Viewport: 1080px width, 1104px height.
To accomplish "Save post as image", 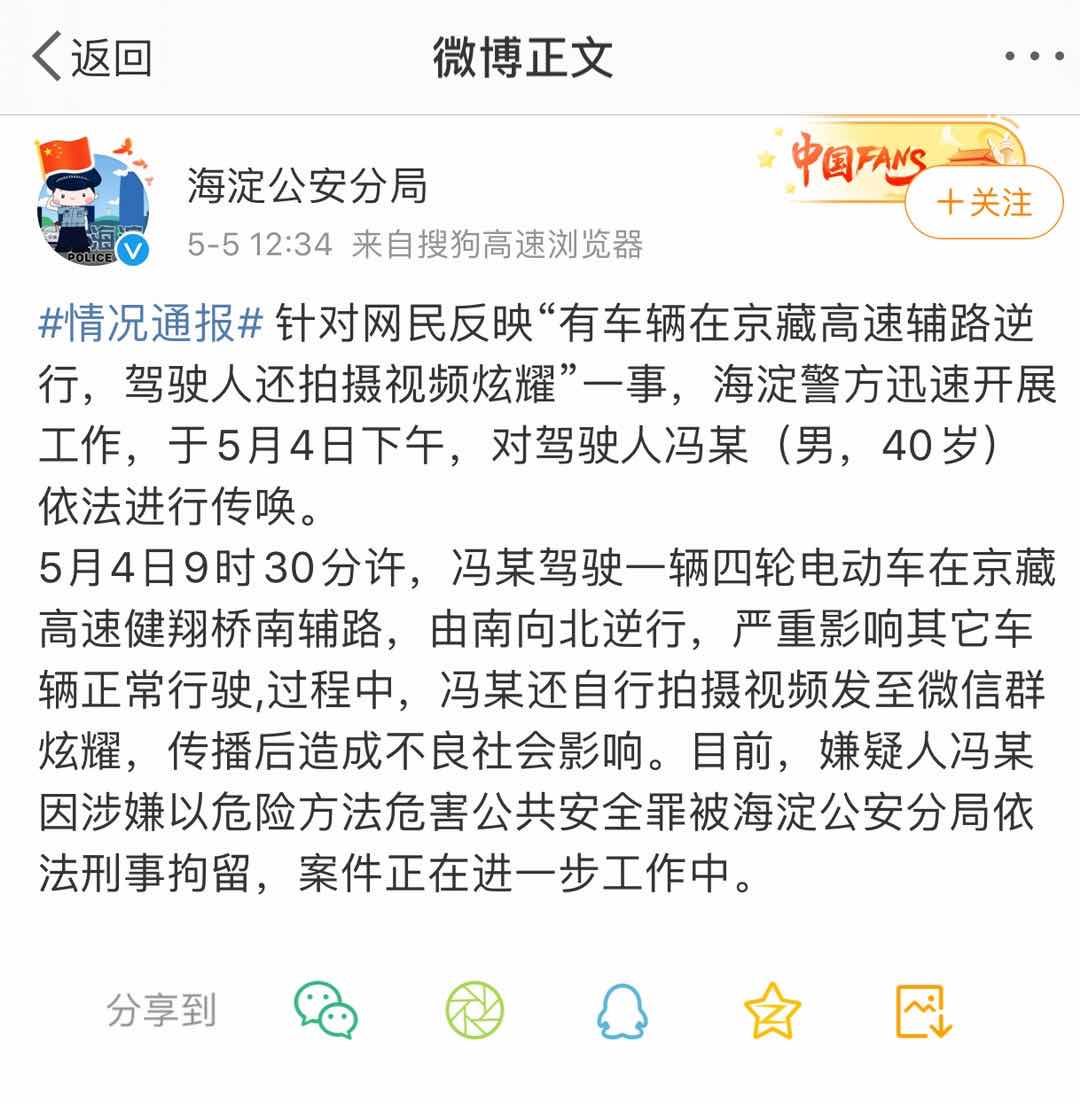I will (x=923, y=1010).
